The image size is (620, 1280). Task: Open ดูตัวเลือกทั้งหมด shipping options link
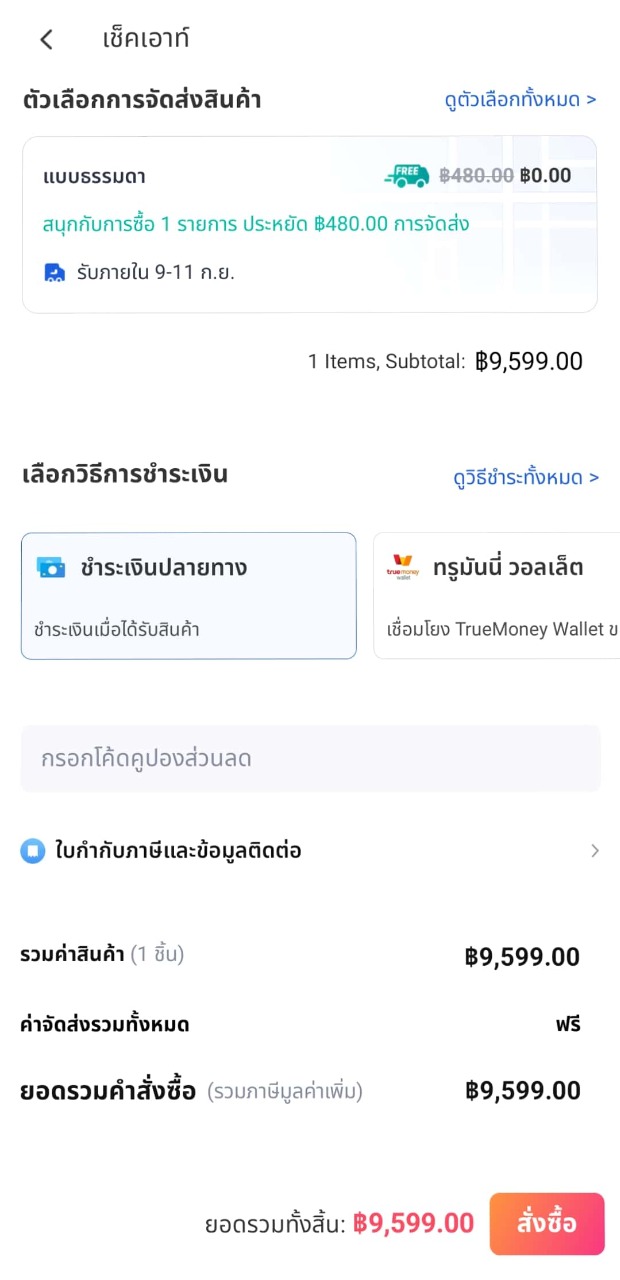520,100
